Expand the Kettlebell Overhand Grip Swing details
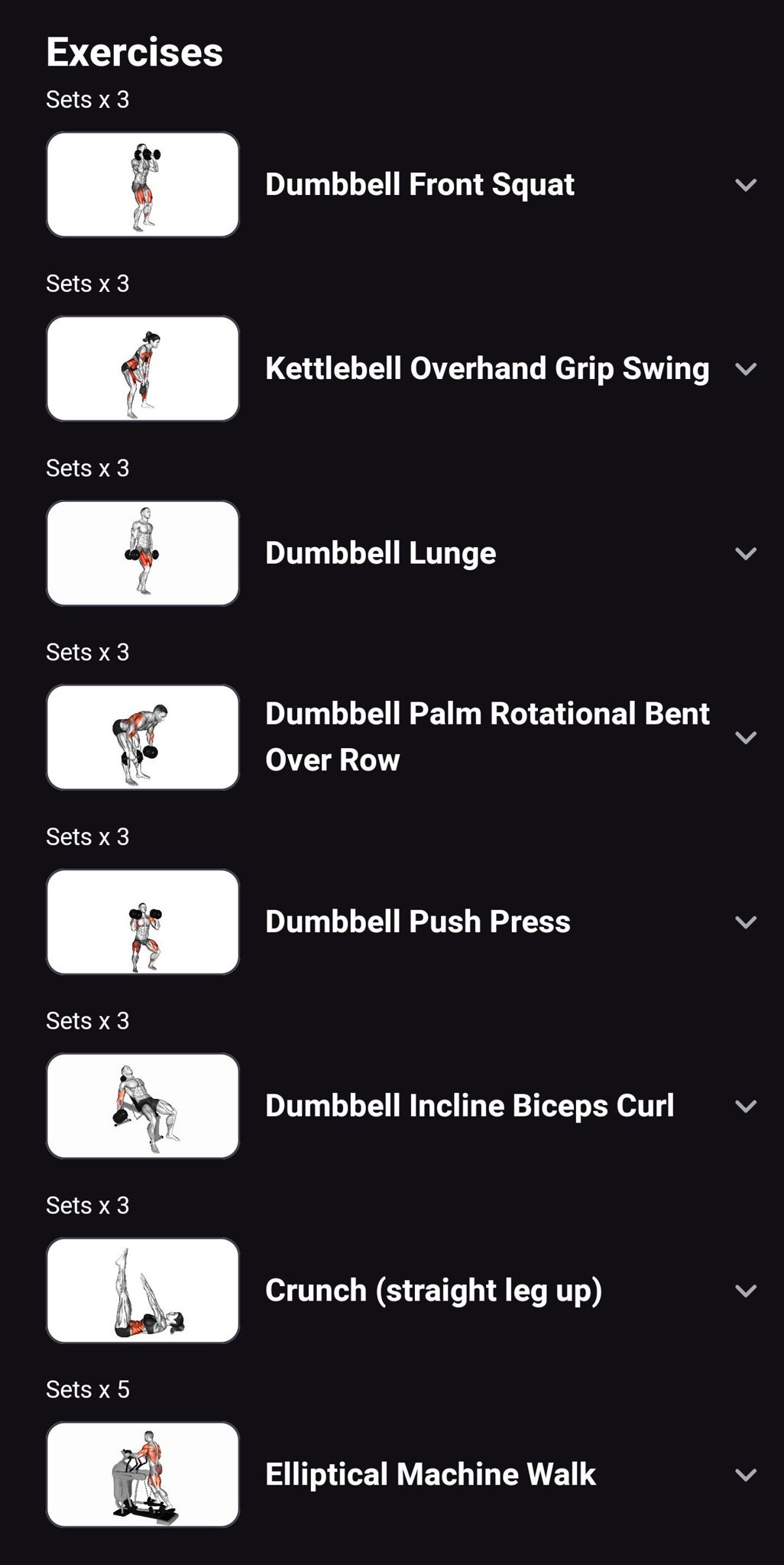Image resolution: width=784 pixels, height=1565 pixels. [745, 368]
